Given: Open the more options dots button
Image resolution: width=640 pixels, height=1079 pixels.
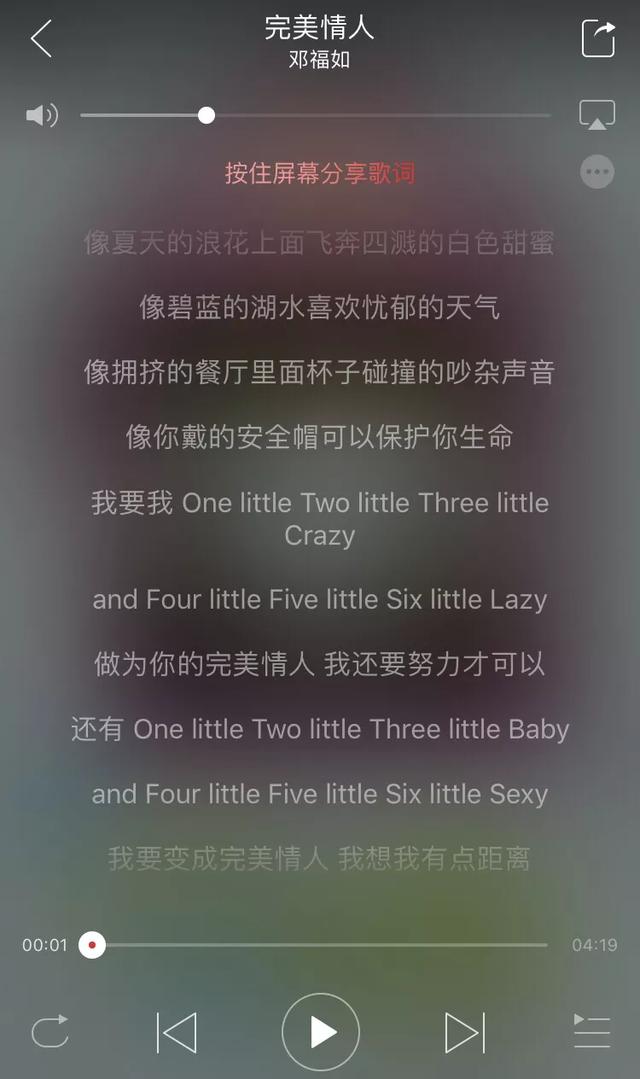Looking at the screenshot, I should 597,171.
